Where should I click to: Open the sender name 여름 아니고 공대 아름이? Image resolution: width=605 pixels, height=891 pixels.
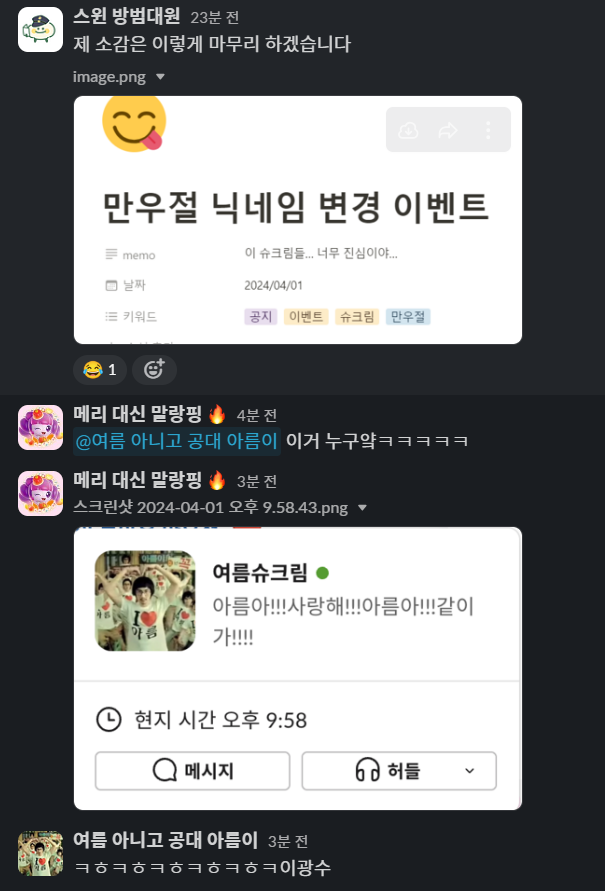point(165,840)
